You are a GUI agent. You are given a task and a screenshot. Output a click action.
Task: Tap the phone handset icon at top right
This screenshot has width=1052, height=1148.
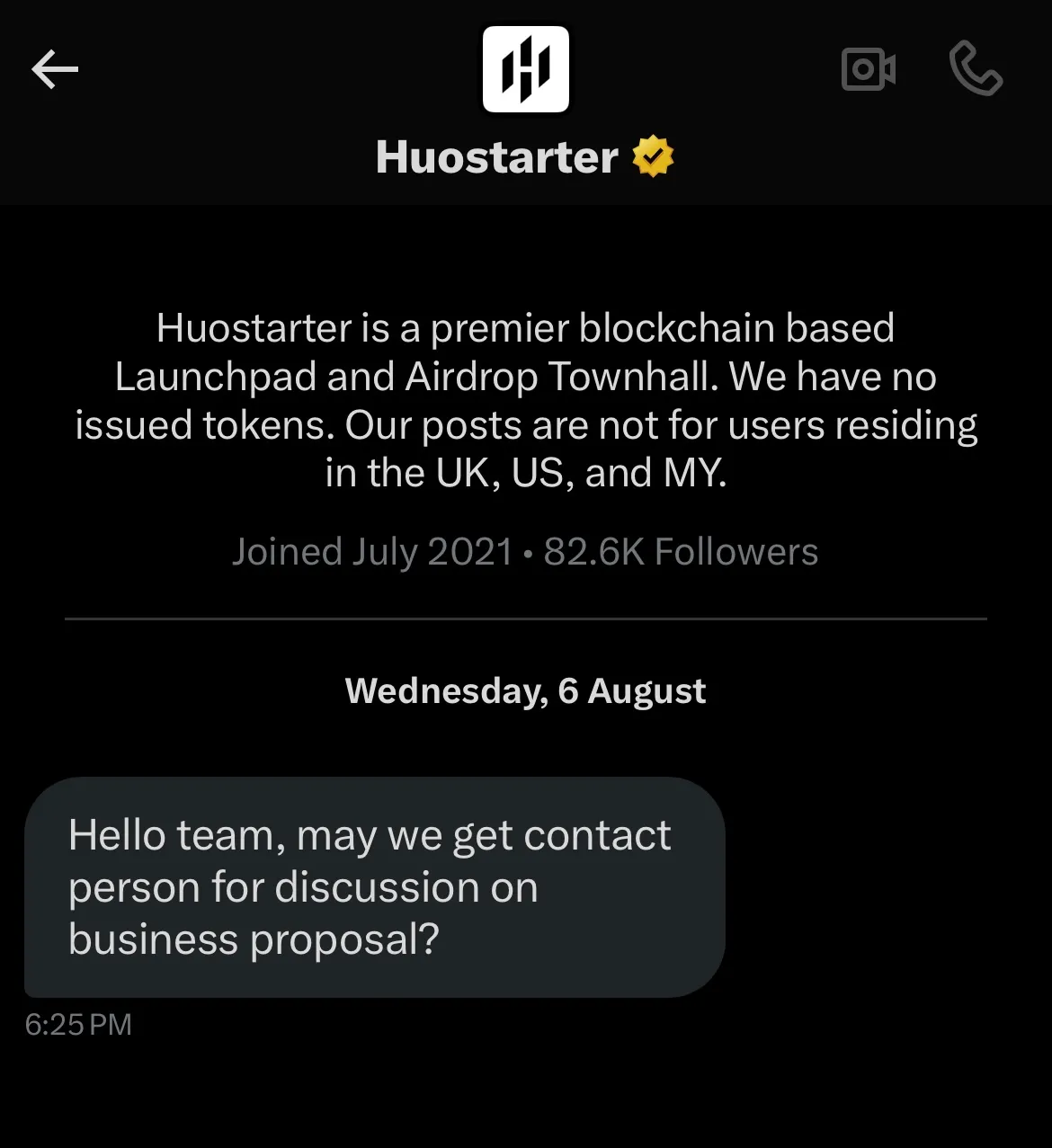pyautogui.click(x=978, y=70)
